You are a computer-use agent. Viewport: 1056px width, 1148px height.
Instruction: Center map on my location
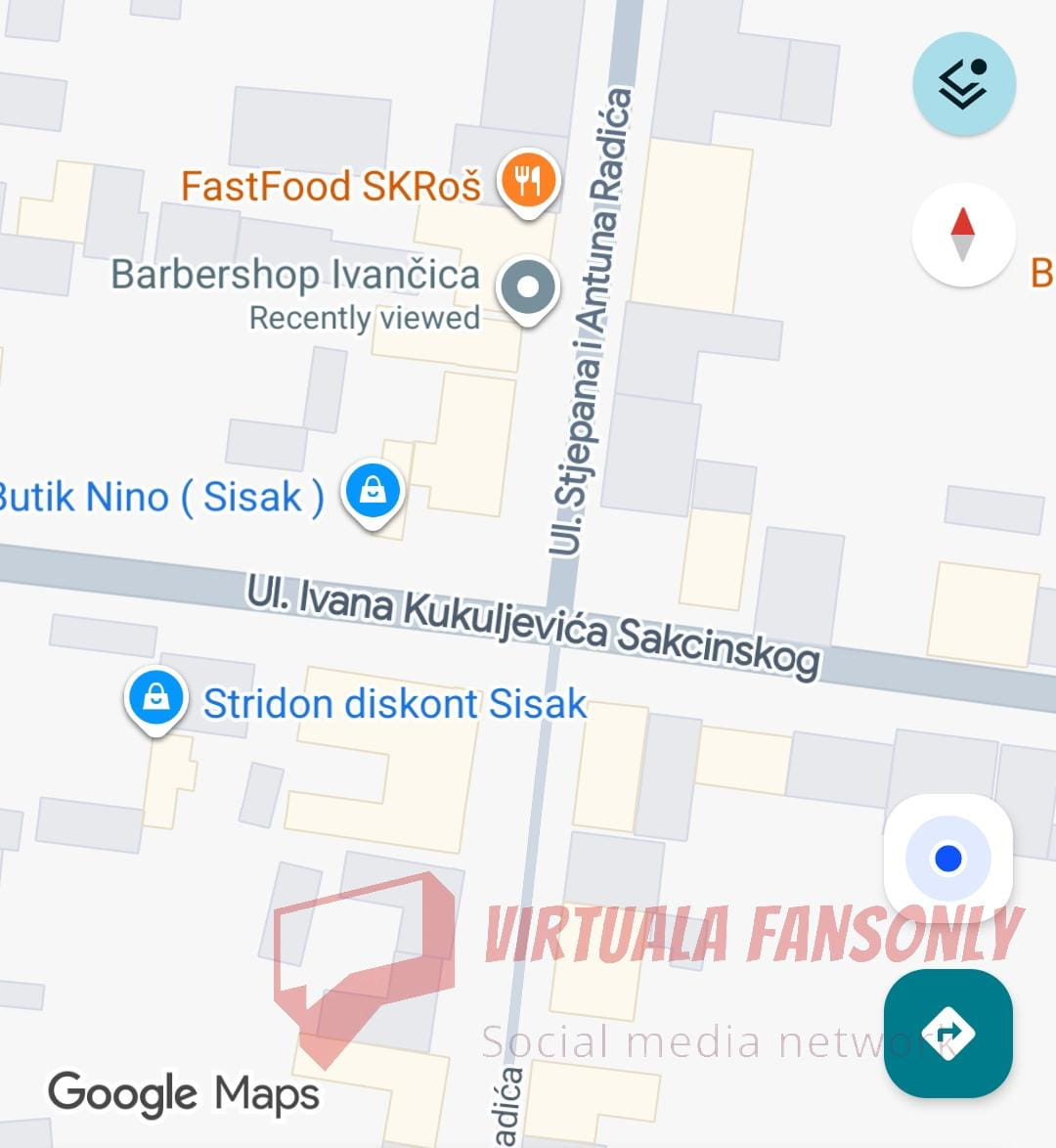click(947, 859)
